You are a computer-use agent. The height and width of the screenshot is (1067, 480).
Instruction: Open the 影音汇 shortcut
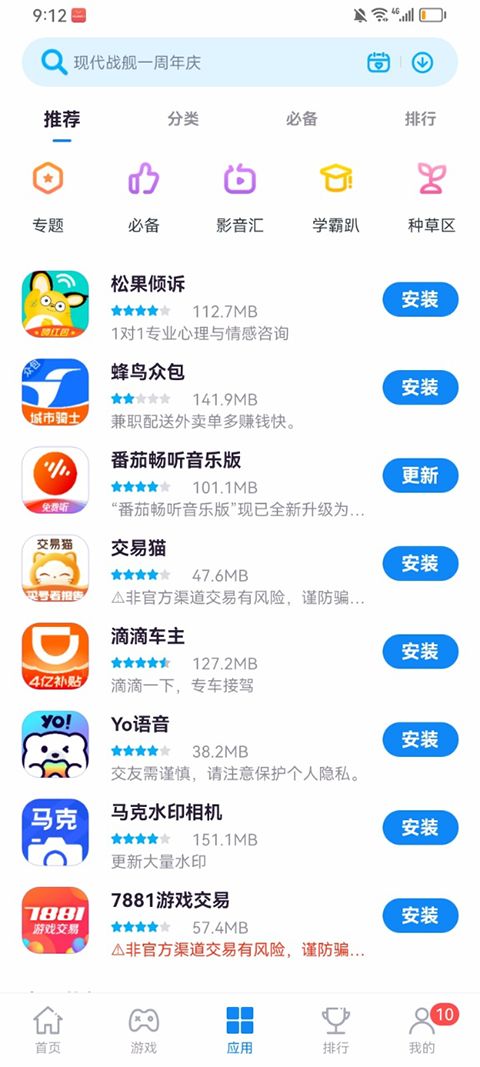click(240, 197)
